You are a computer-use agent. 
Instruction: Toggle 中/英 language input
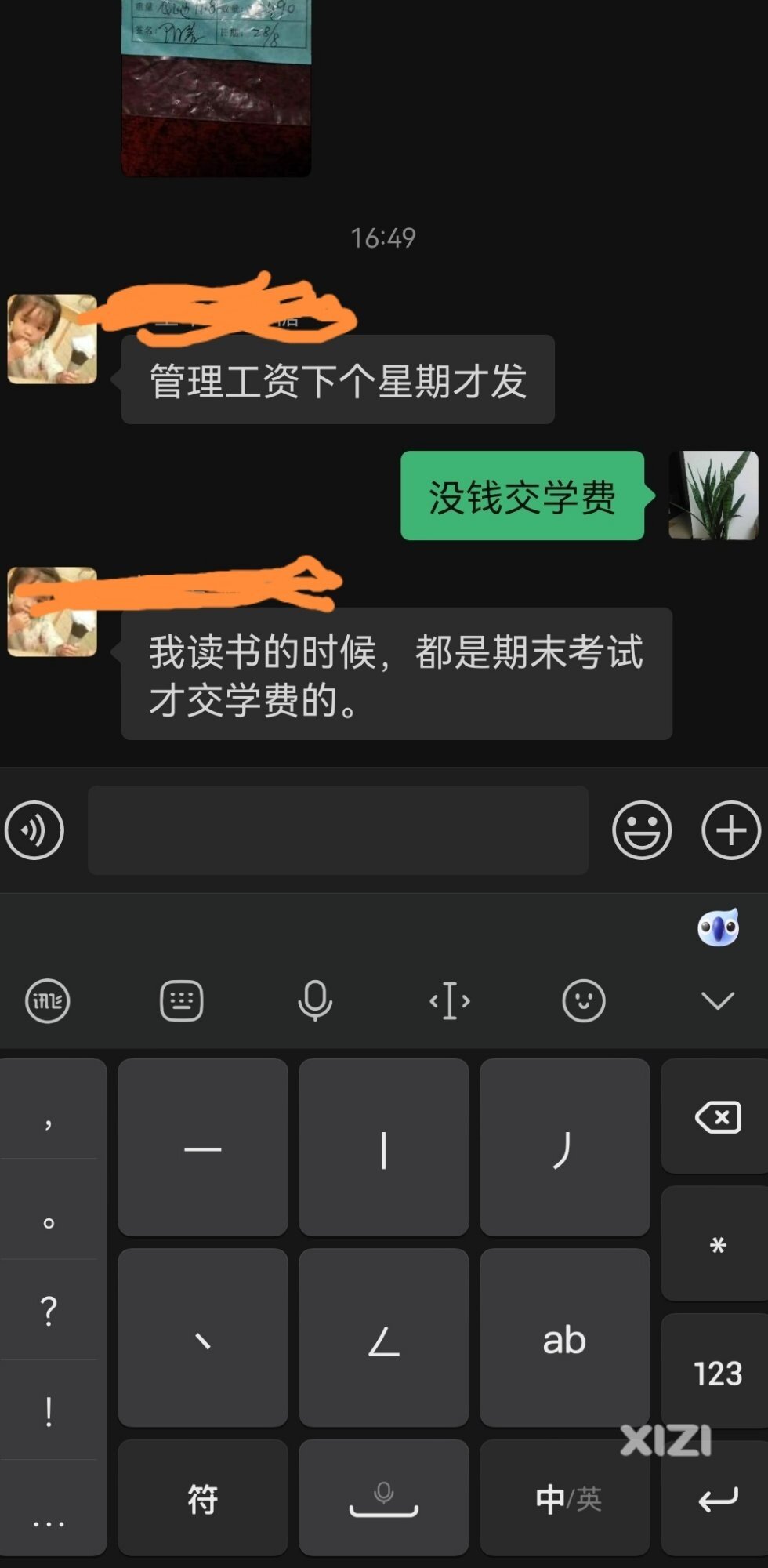point(566,1499)
